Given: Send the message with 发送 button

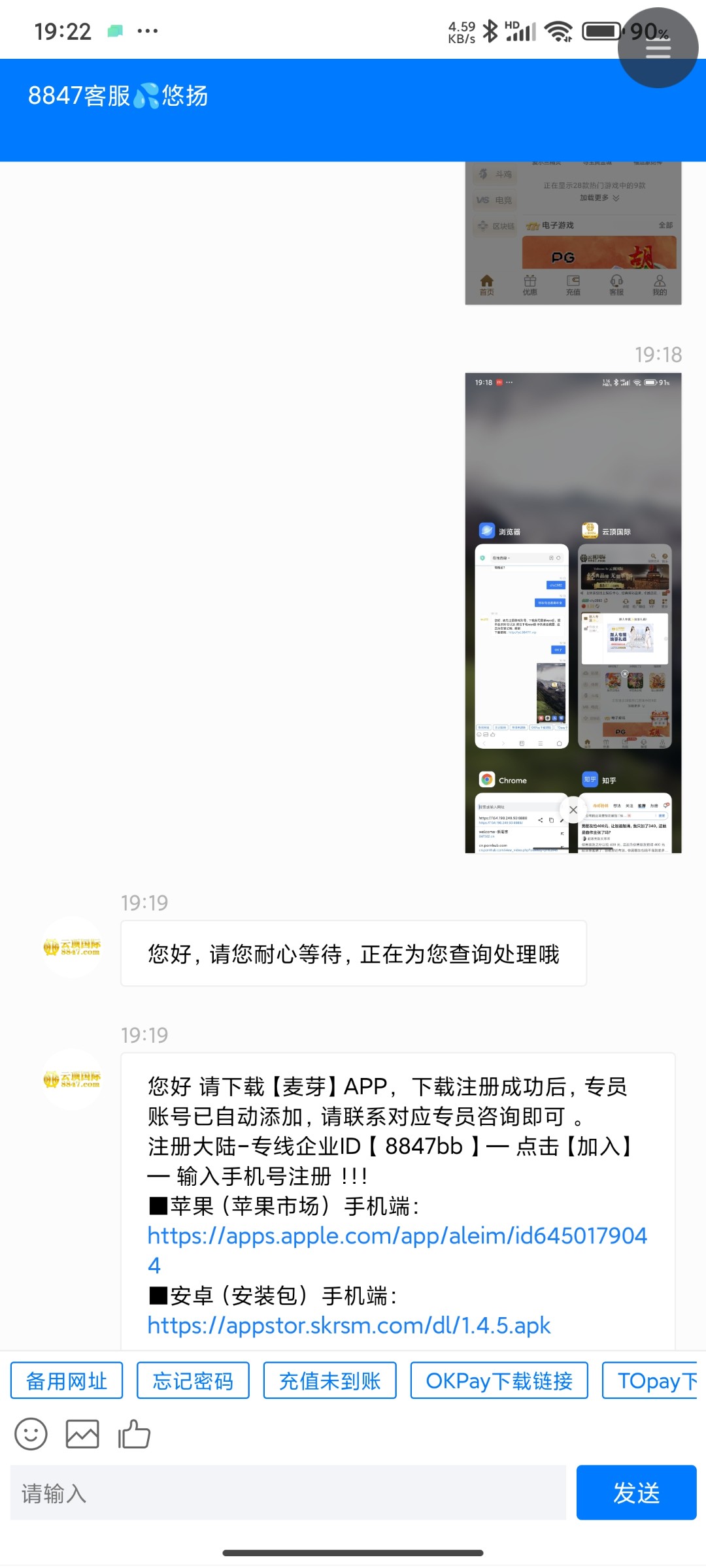Looking at the screenshot, I should [x=636, y=1493].
